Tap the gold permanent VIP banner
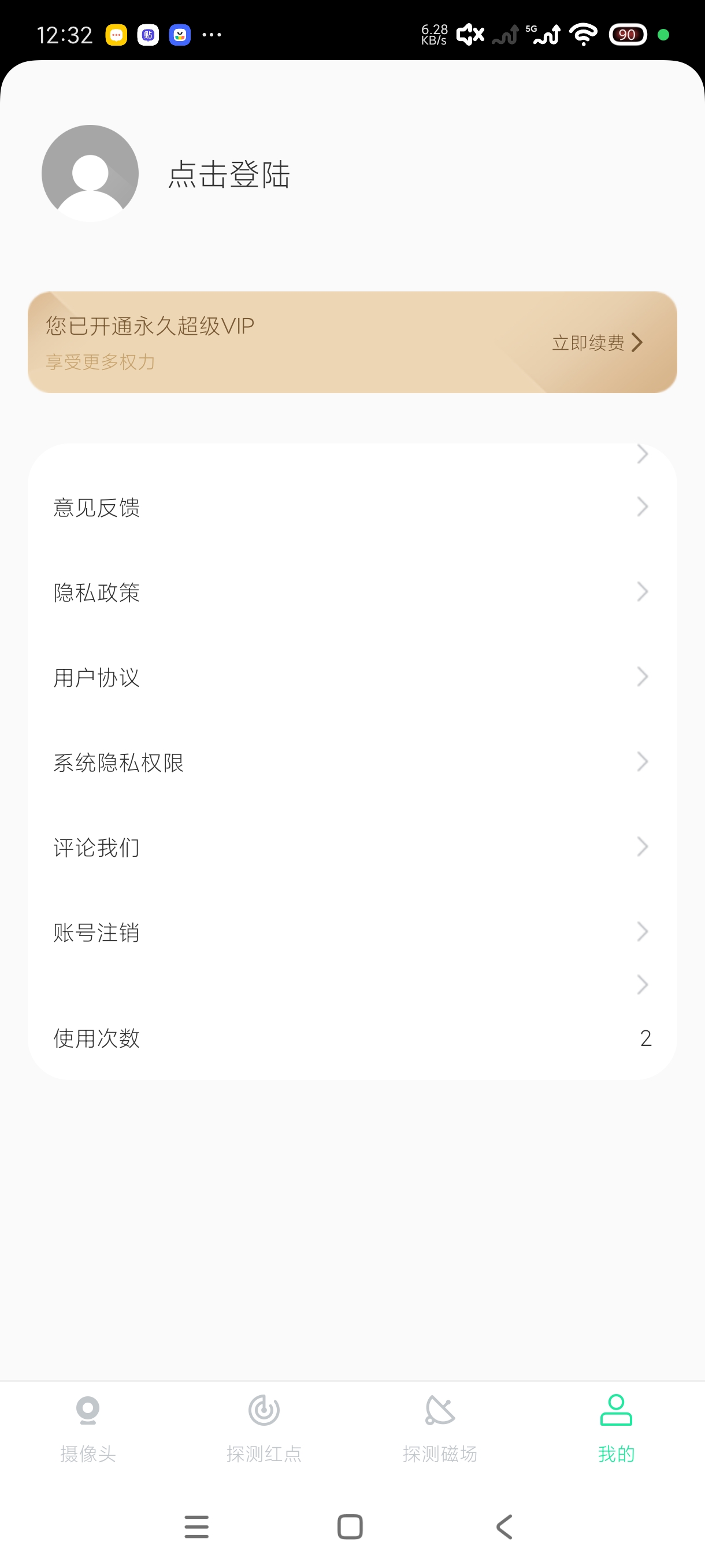Image resolution: width=705 pixels, height=1568 pixels. click(352, 343)
